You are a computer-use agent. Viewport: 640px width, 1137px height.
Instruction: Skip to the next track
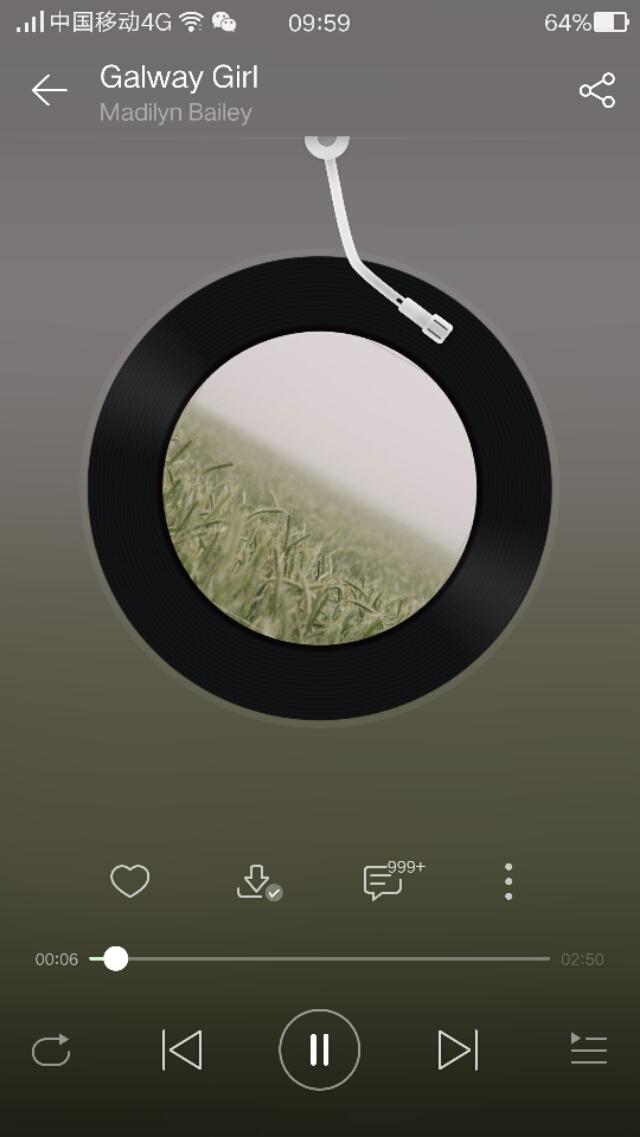click(x=457, y=1050)
